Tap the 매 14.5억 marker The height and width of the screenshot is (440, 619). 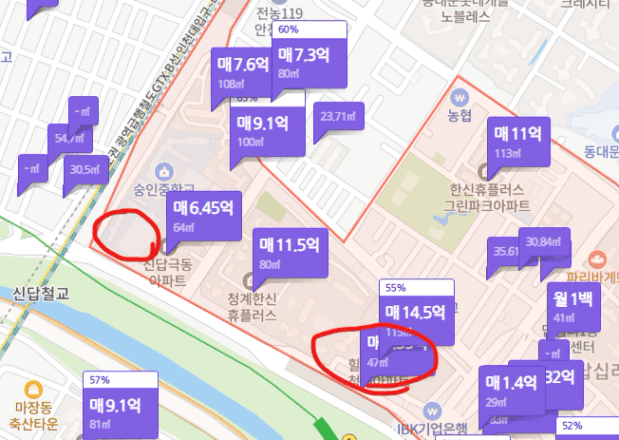(x=414, y=310)
